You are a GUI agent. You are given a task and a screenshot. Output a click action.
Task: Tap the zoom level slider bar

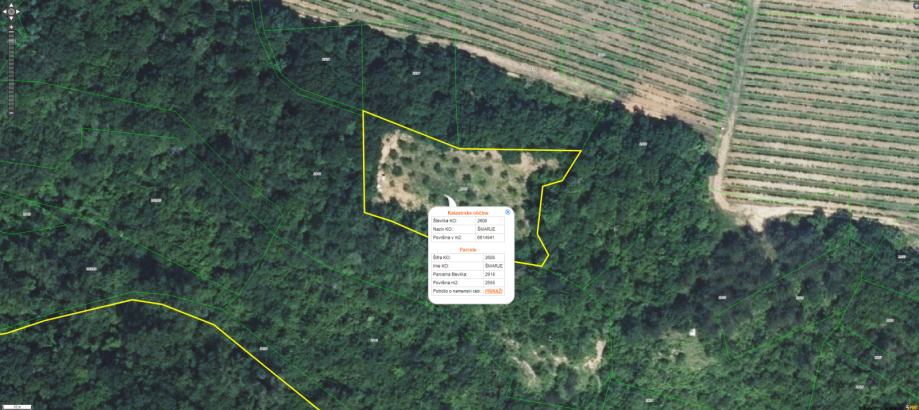11,50
